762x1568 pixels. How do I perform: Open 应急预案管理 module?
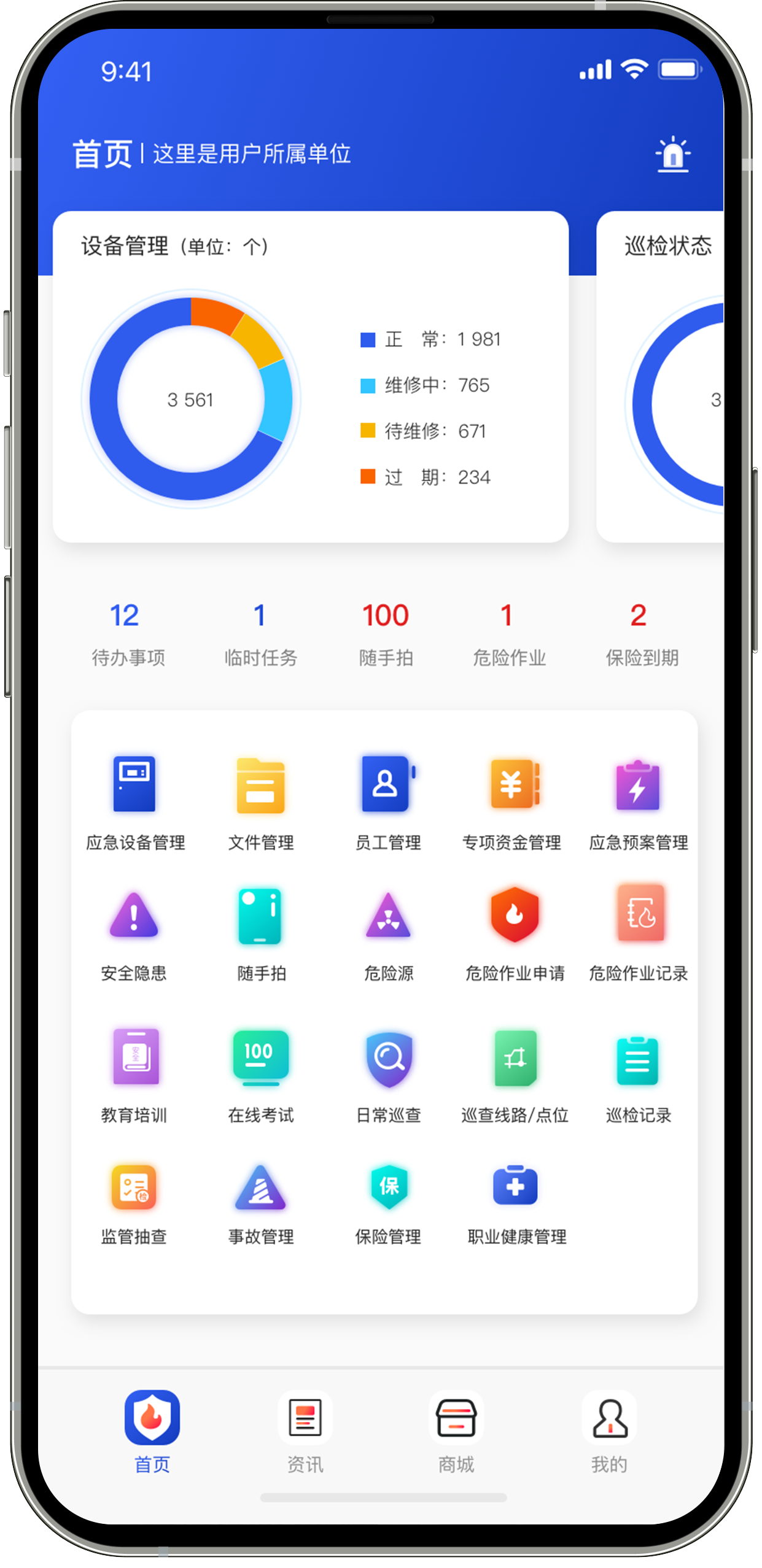pos(637,802)
